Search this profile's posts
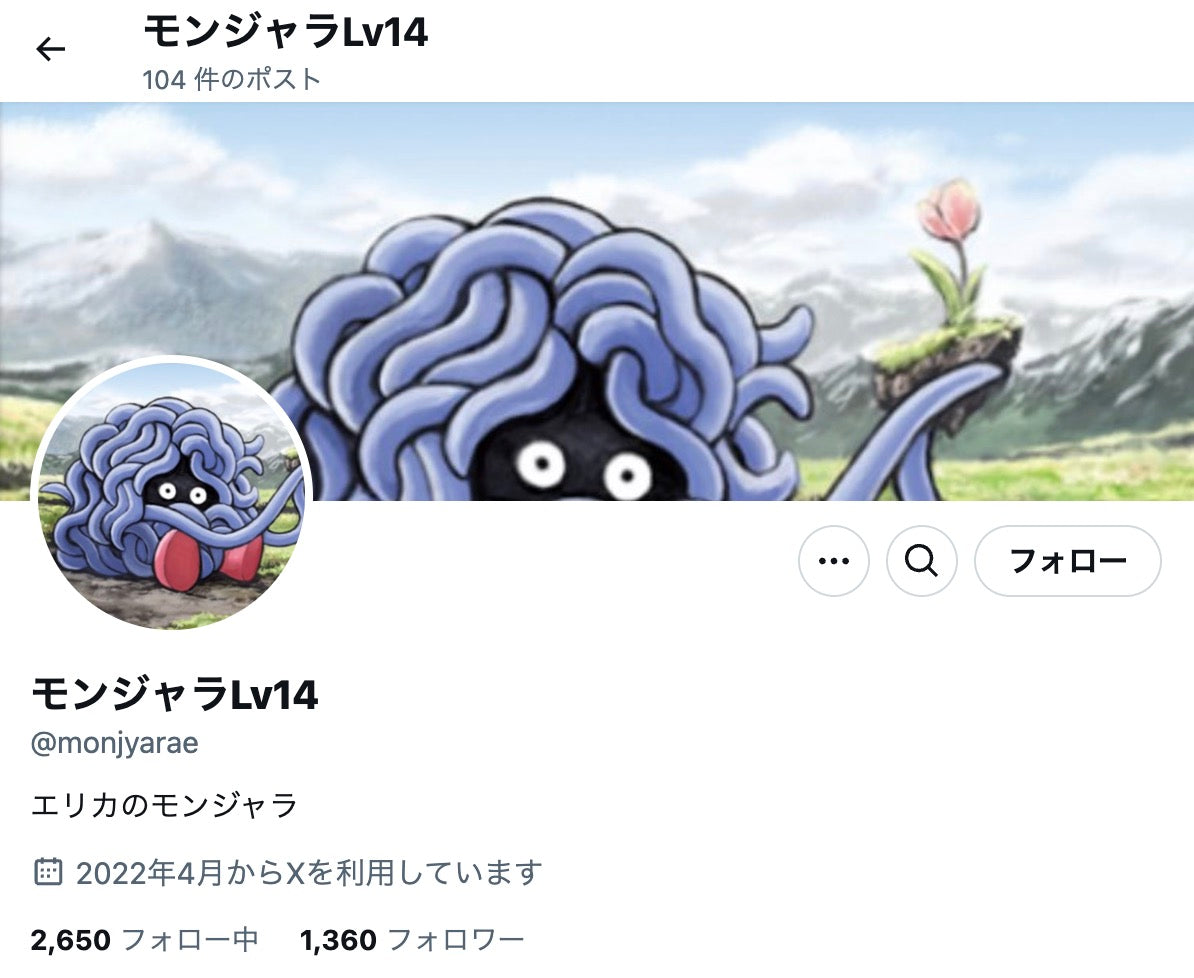The width and height of the screenshot is (1194, 978). (921, 561)
